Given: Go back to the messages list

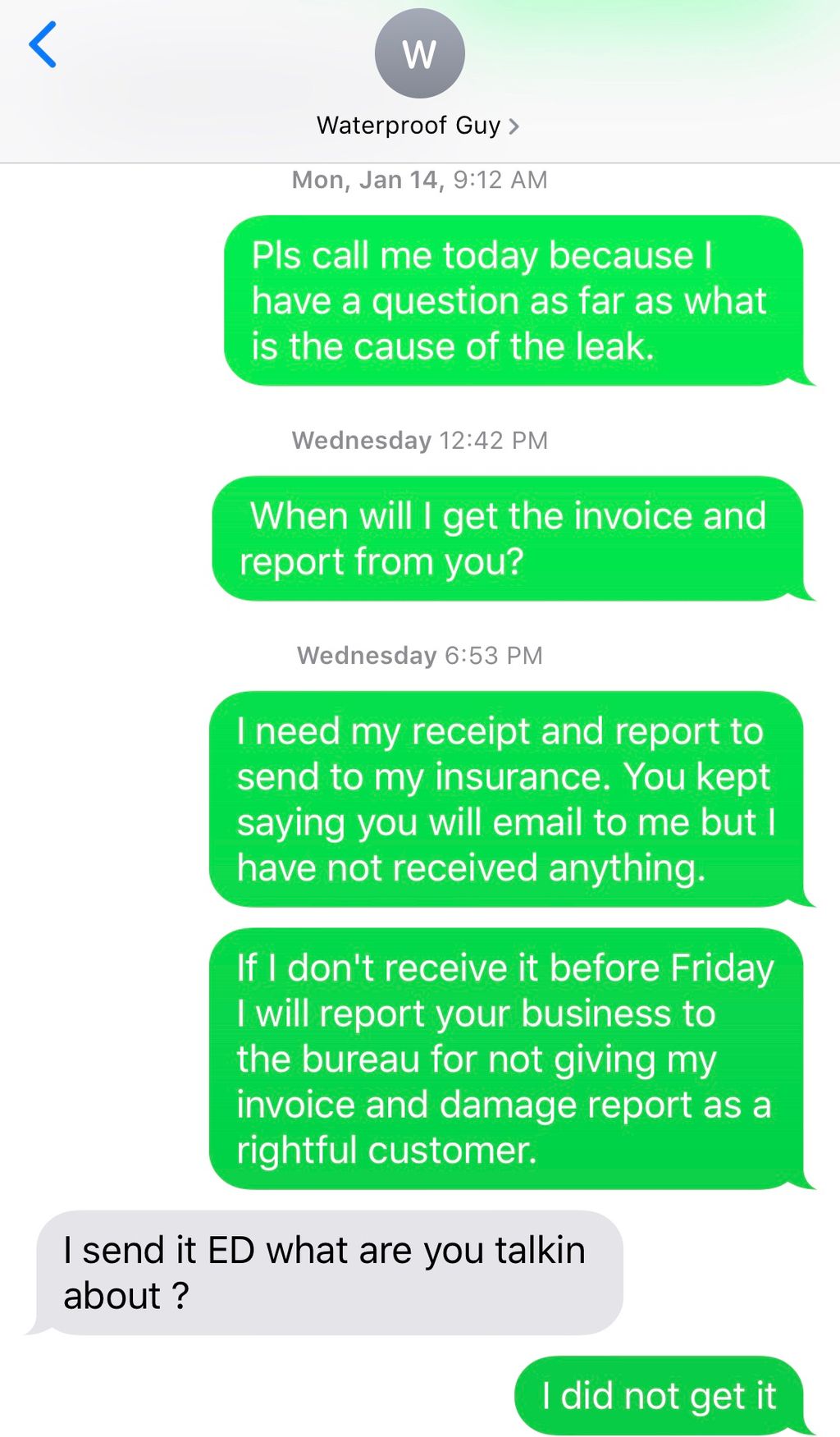Looking at the screenshot, I should pyautogui.click(x=43, y=45).
